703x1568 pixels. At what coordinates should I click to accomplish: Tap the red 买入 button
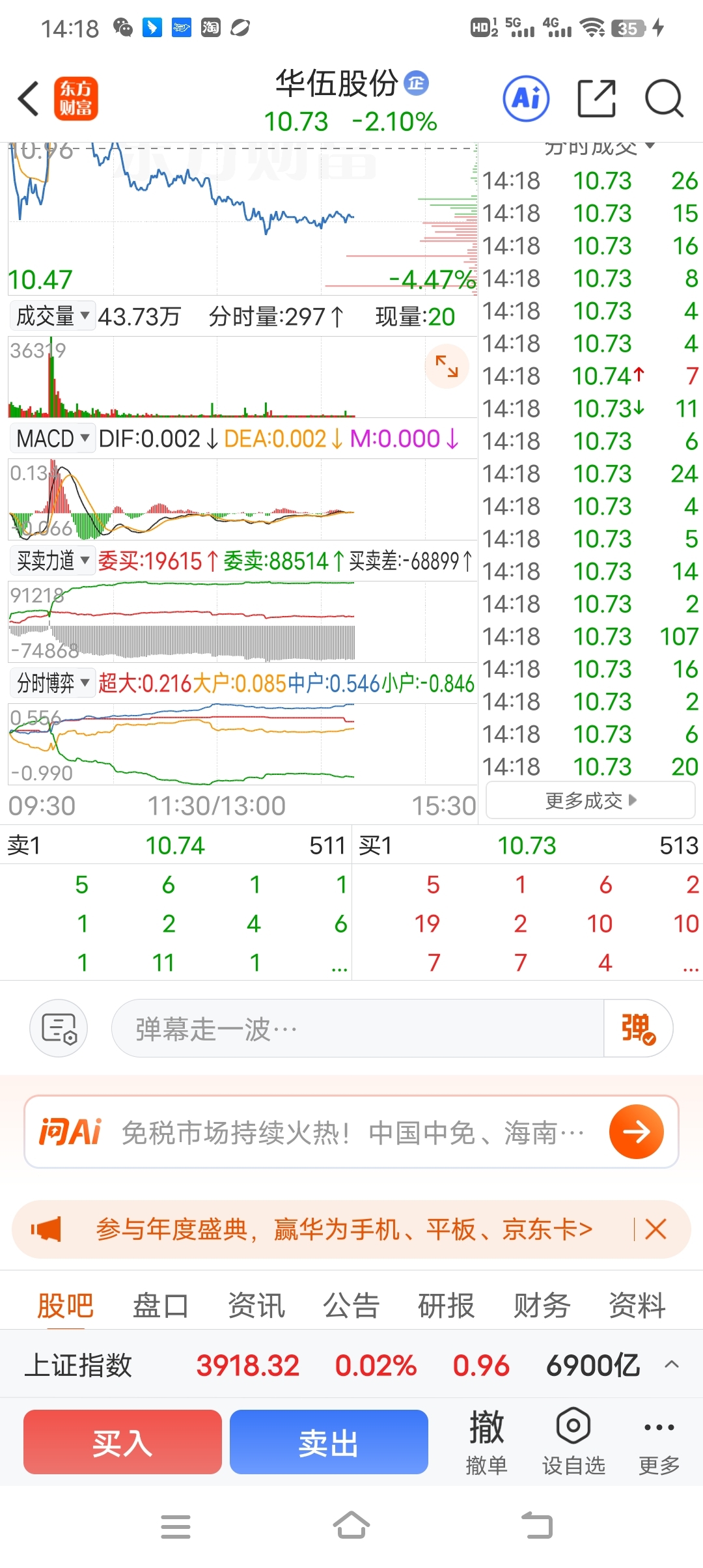point(122,1442)
